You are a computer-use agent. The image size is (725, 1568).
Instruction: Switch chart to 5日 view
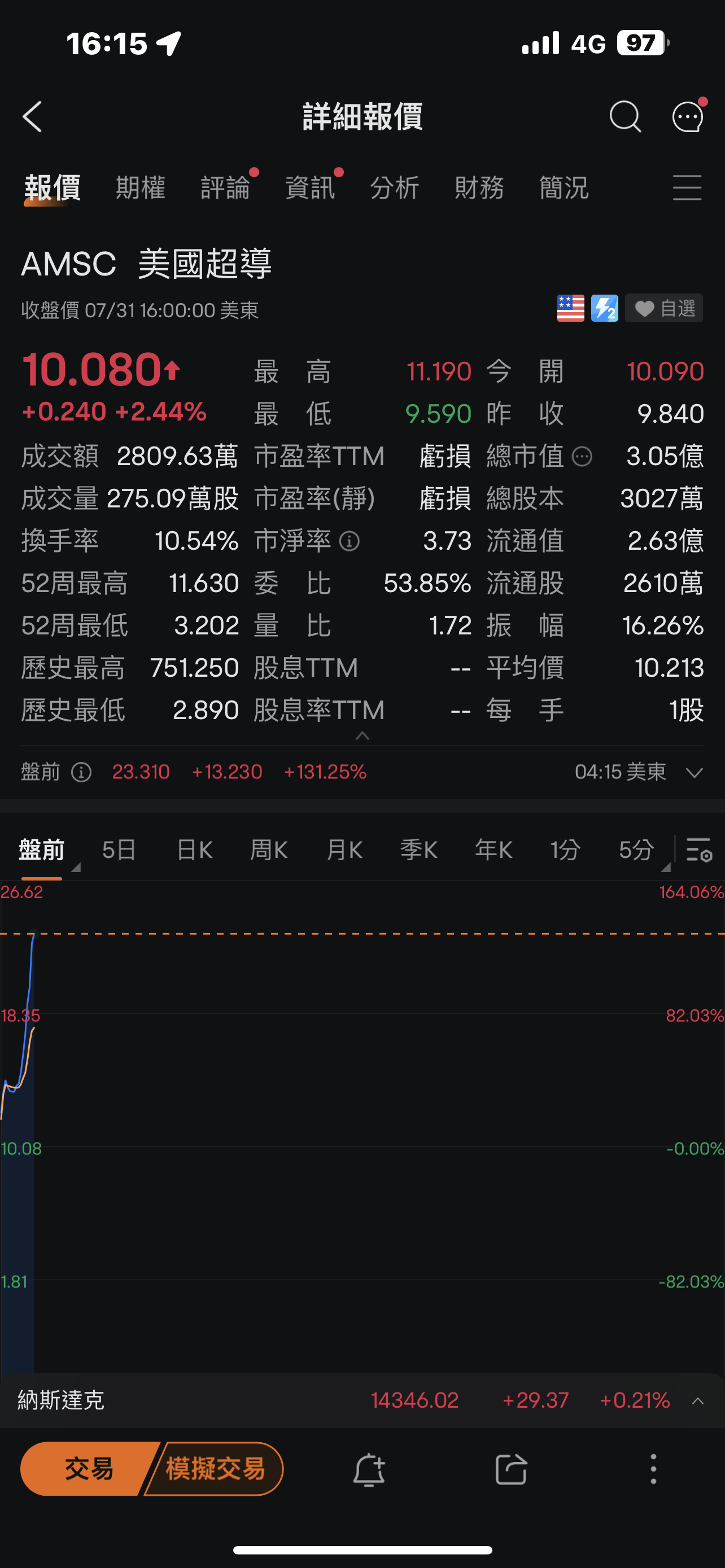[119, 849]
